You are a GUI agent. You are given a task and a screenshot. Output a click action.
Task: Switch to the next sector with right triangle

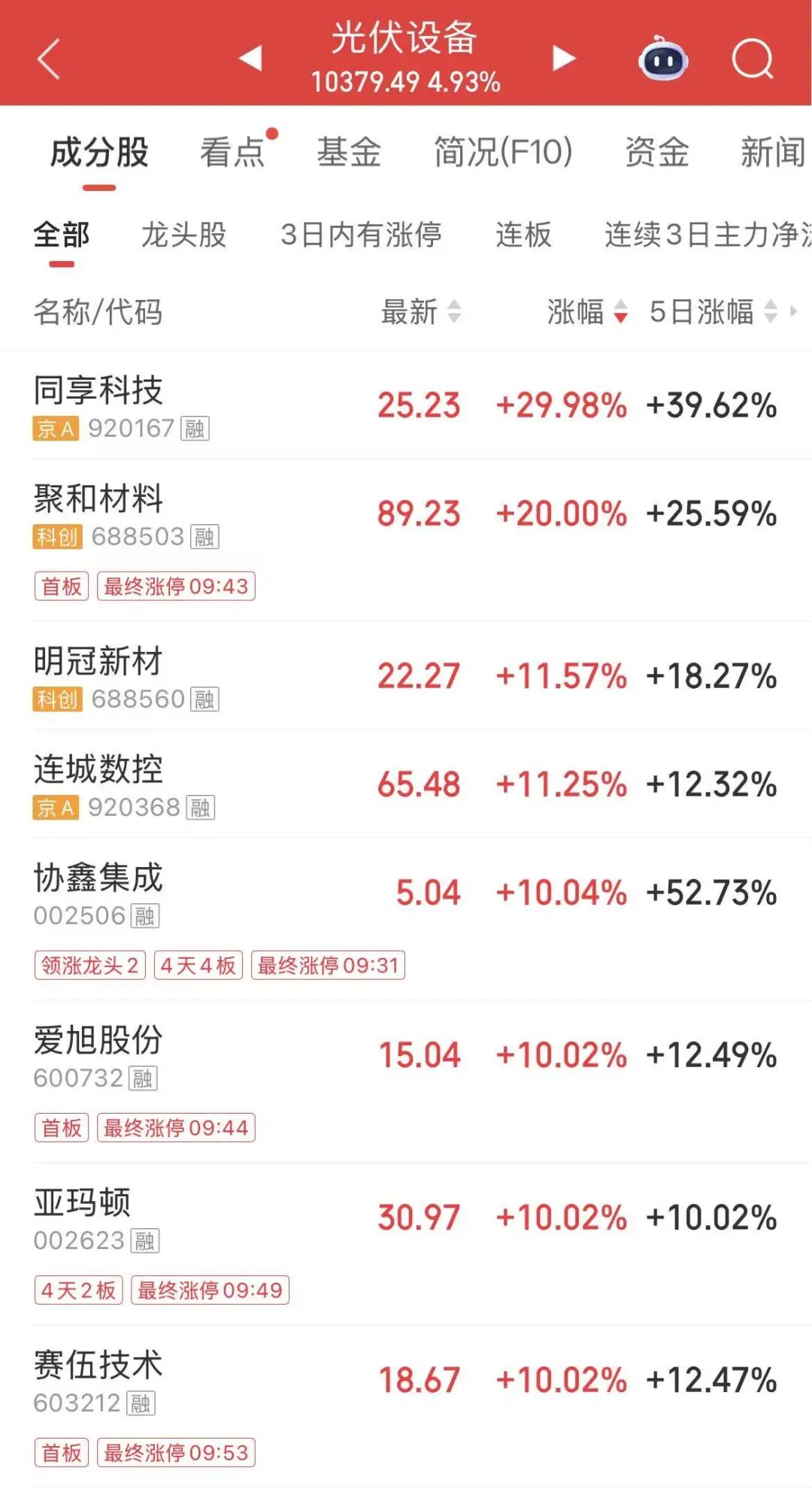(564, 58)
